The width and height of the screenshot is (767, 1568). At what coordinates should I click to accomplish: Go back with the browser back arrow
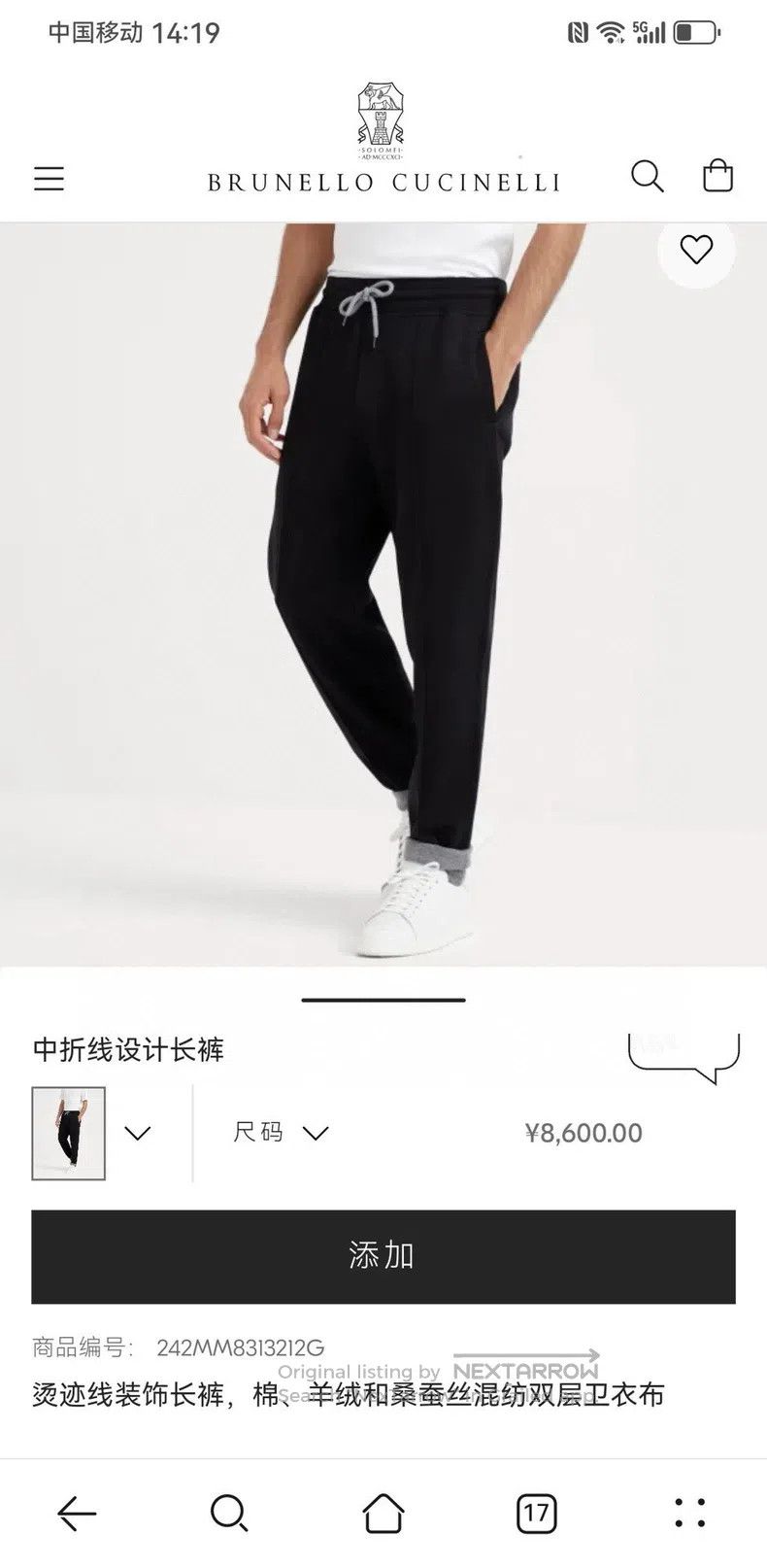click(77, 1513)
